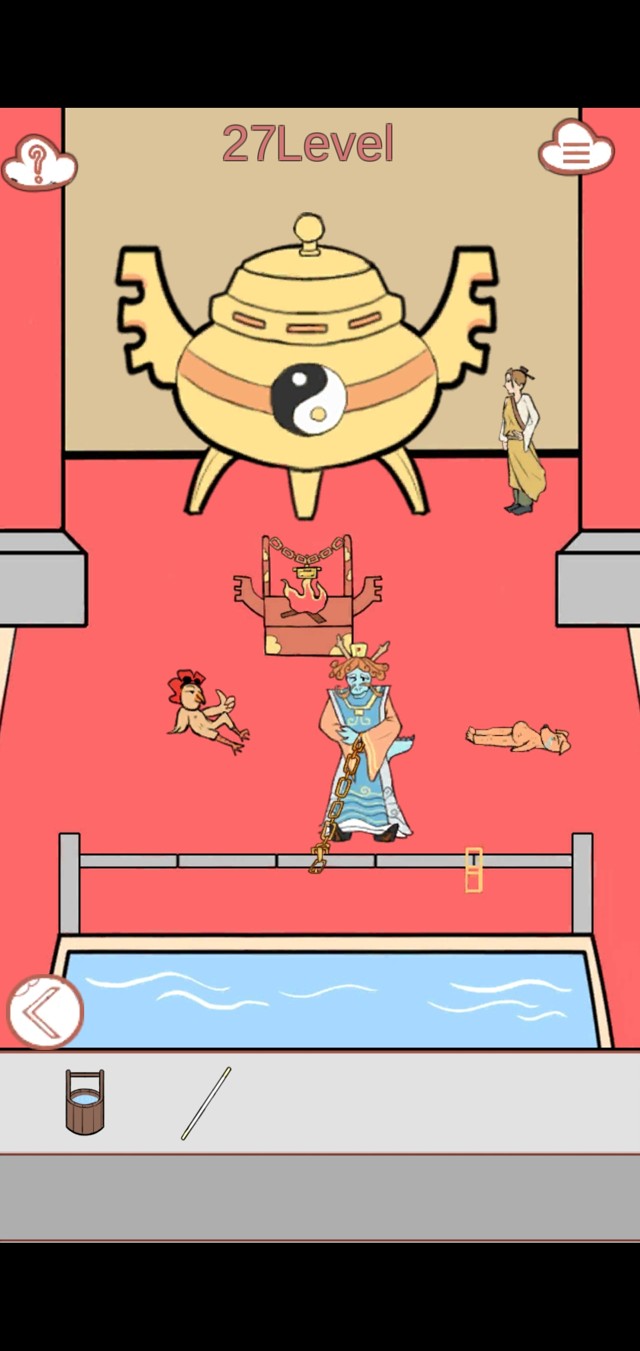Open the hint question-mark cloud
The width and height of the screenshot is (640, 1351).
pyautogui.click(x=38, y=162)
